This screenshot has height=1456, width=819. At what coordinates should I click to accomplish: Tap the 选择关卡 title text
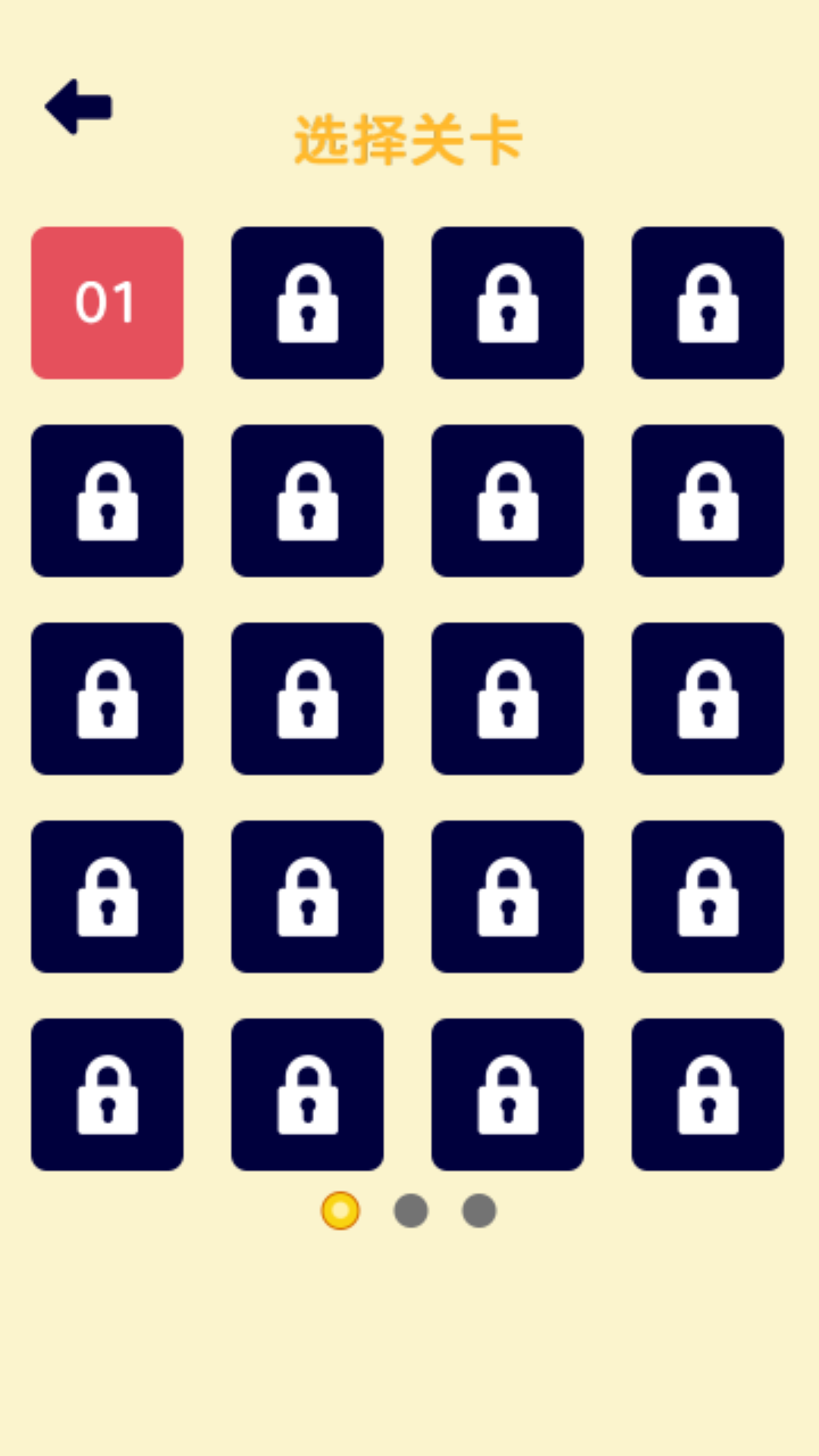pos(409,139)
